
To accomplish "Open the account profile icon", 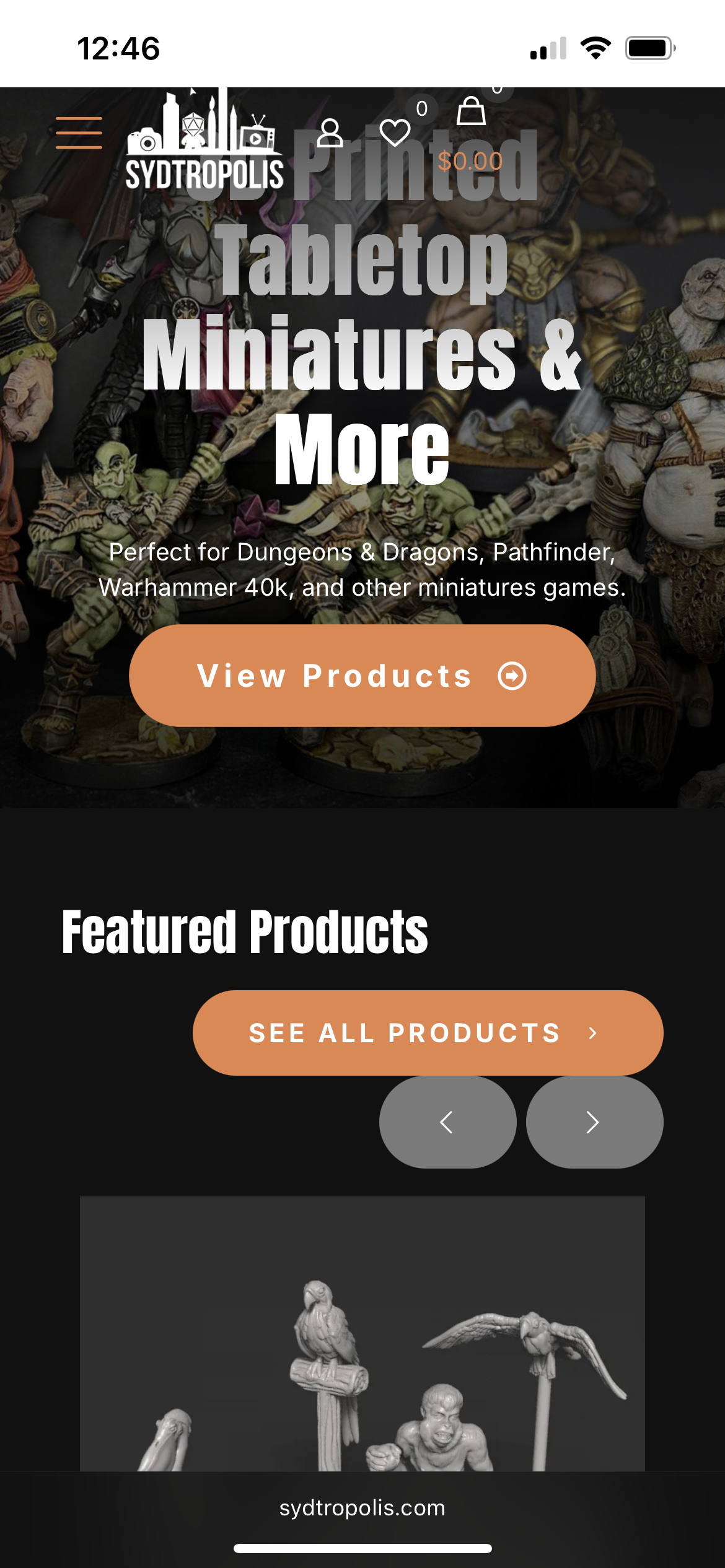I will pos(330,133).
